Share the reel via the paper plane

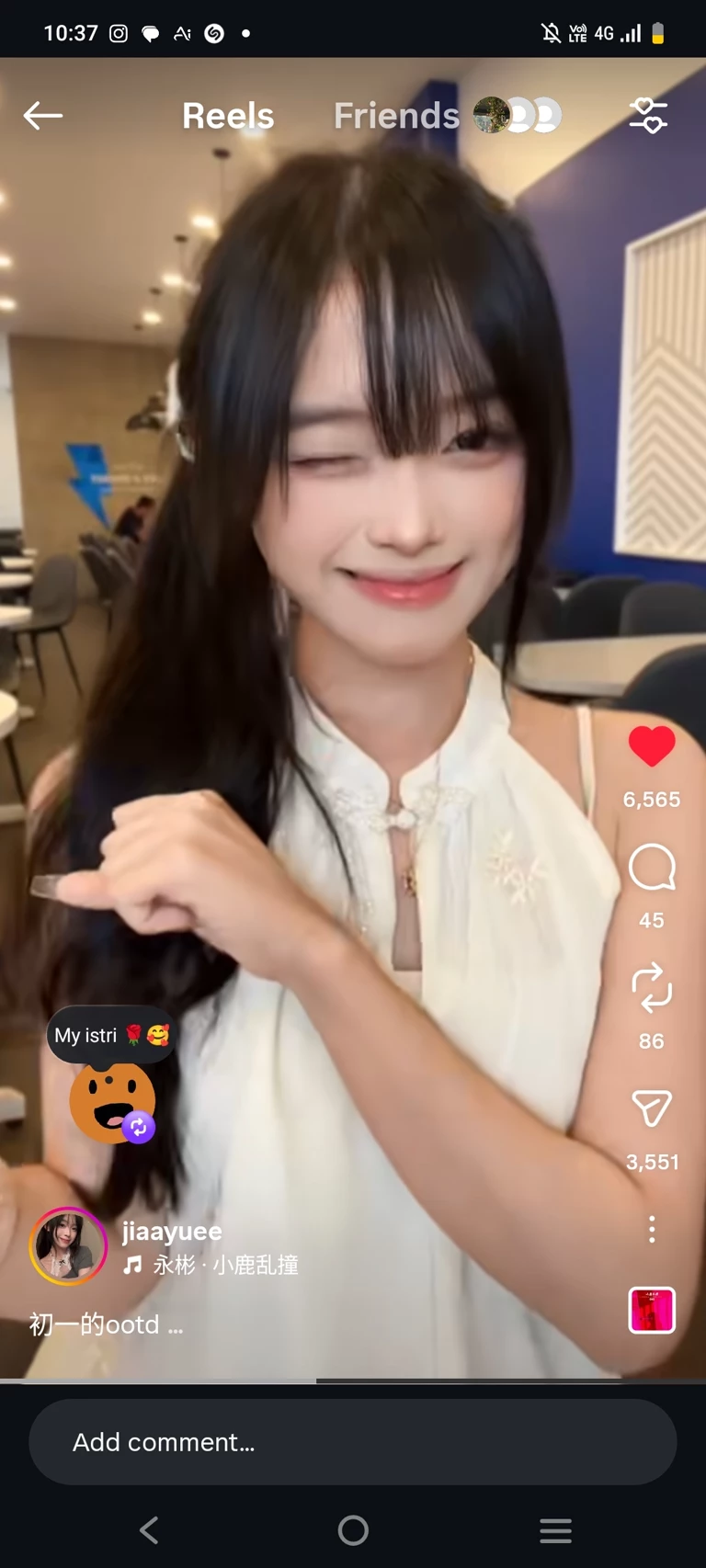click(651, 1108)
